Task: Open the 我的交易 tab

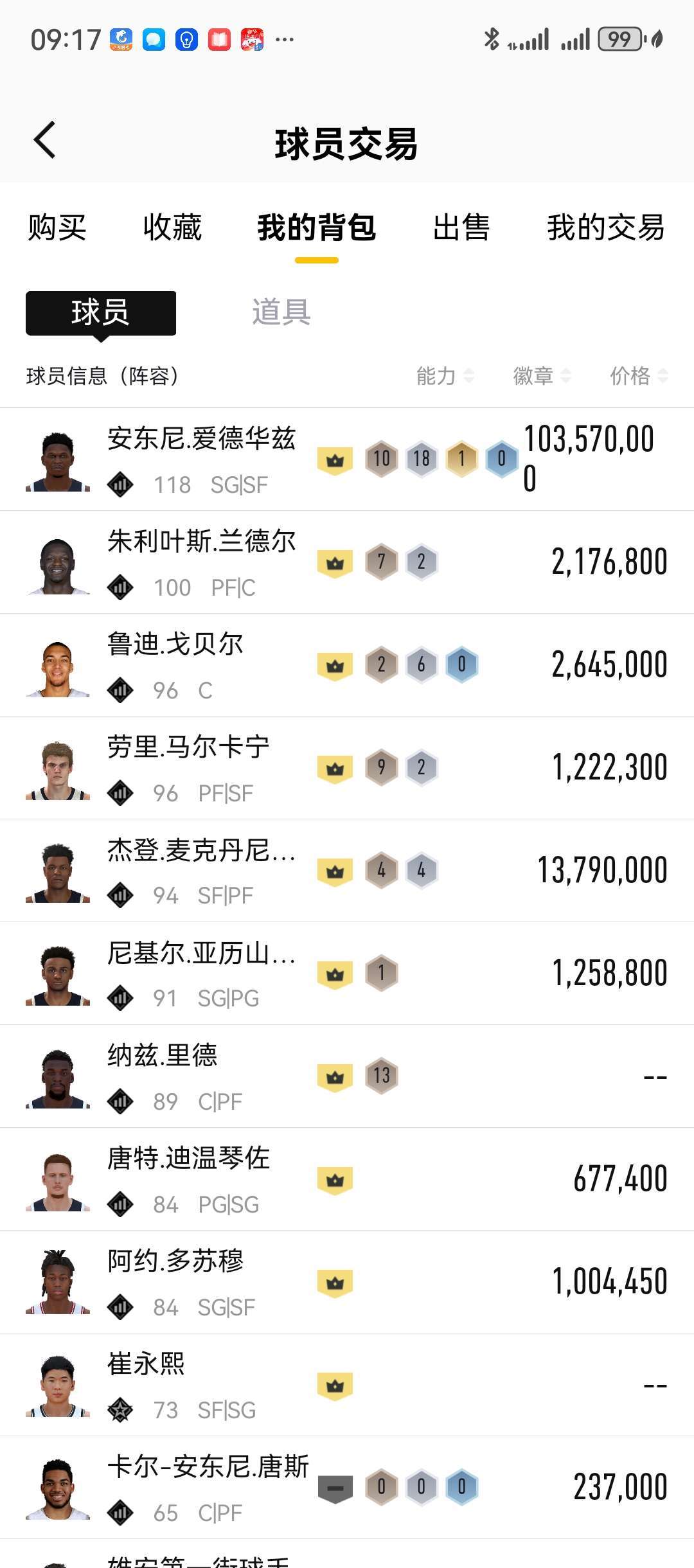Action: tap(605, 228)
